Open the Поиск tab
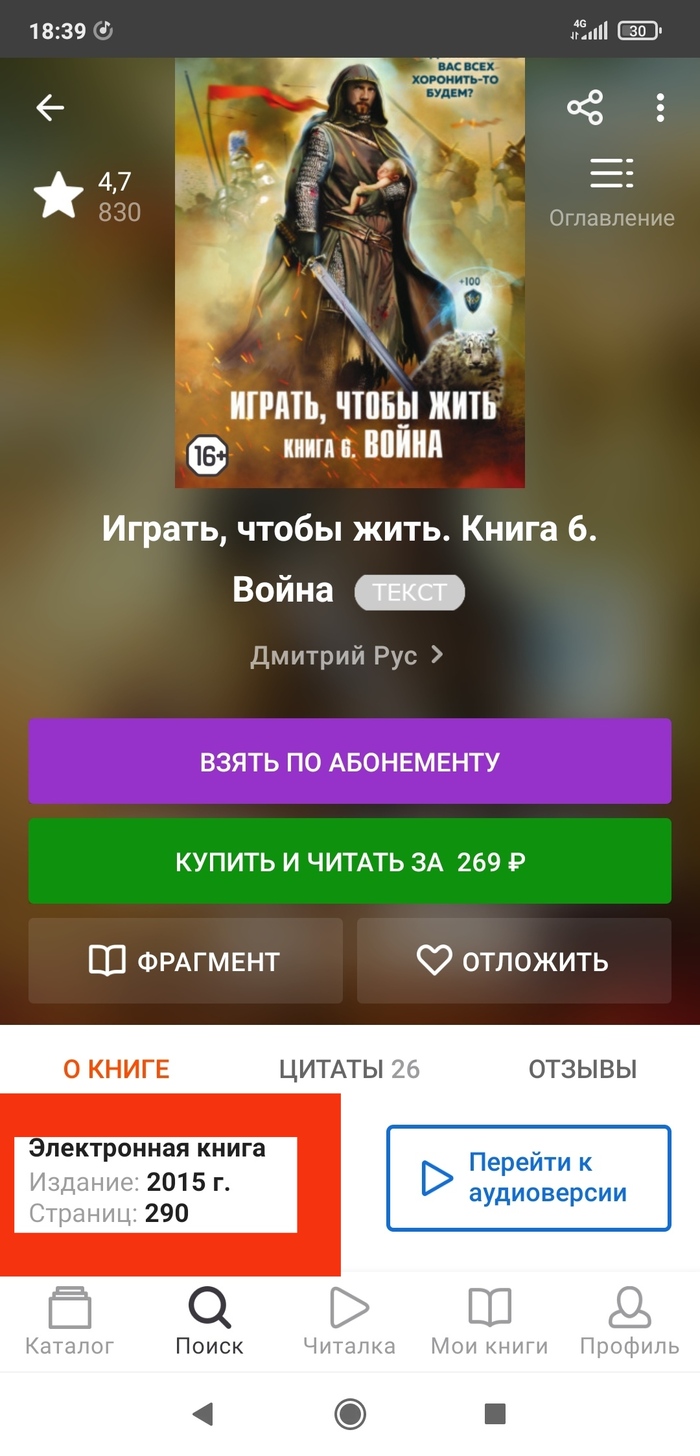700x1456 pixels. pyautogui.click(x=209, y=1322)
